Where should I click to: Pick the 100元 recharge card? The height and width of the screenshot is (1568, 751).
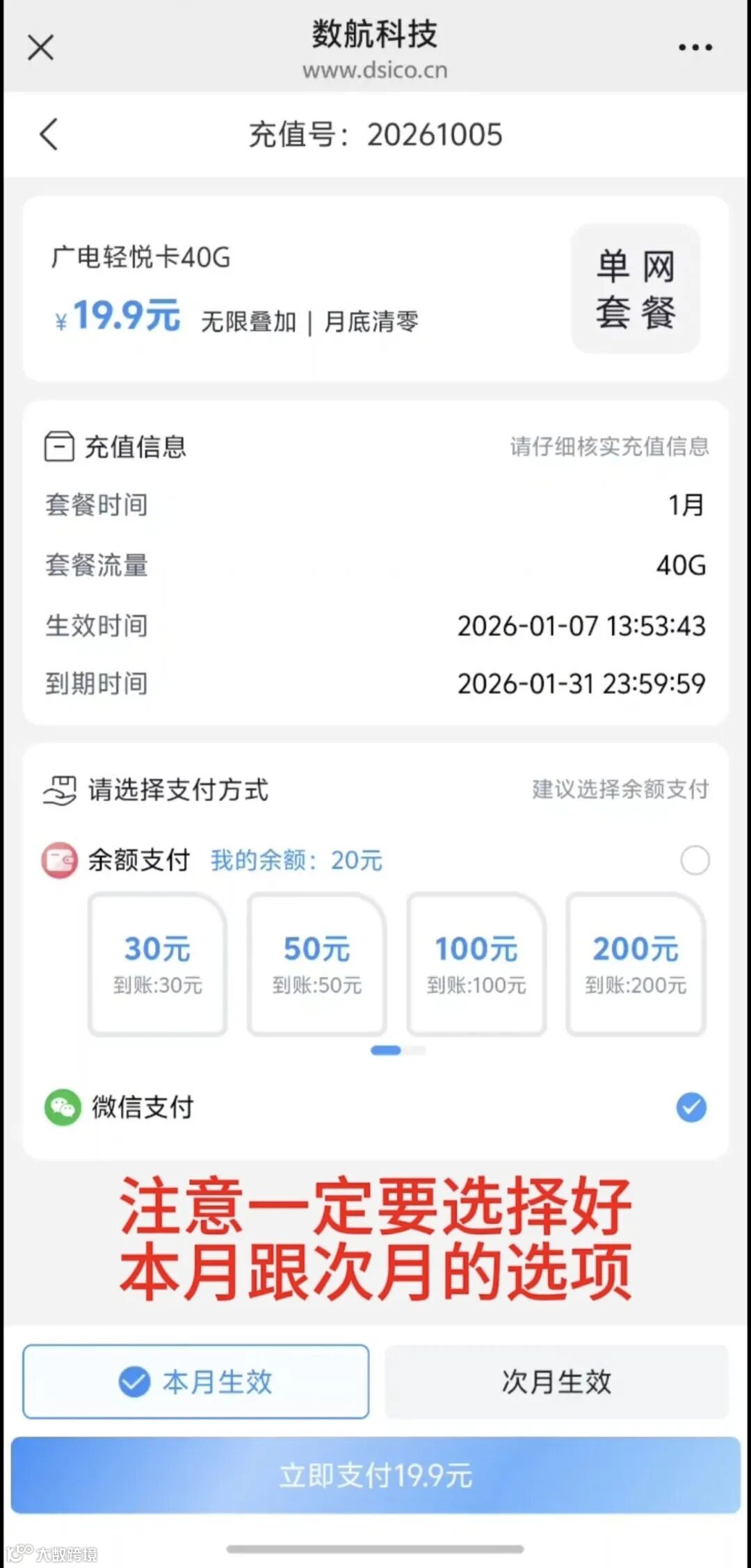click(475, 965)
